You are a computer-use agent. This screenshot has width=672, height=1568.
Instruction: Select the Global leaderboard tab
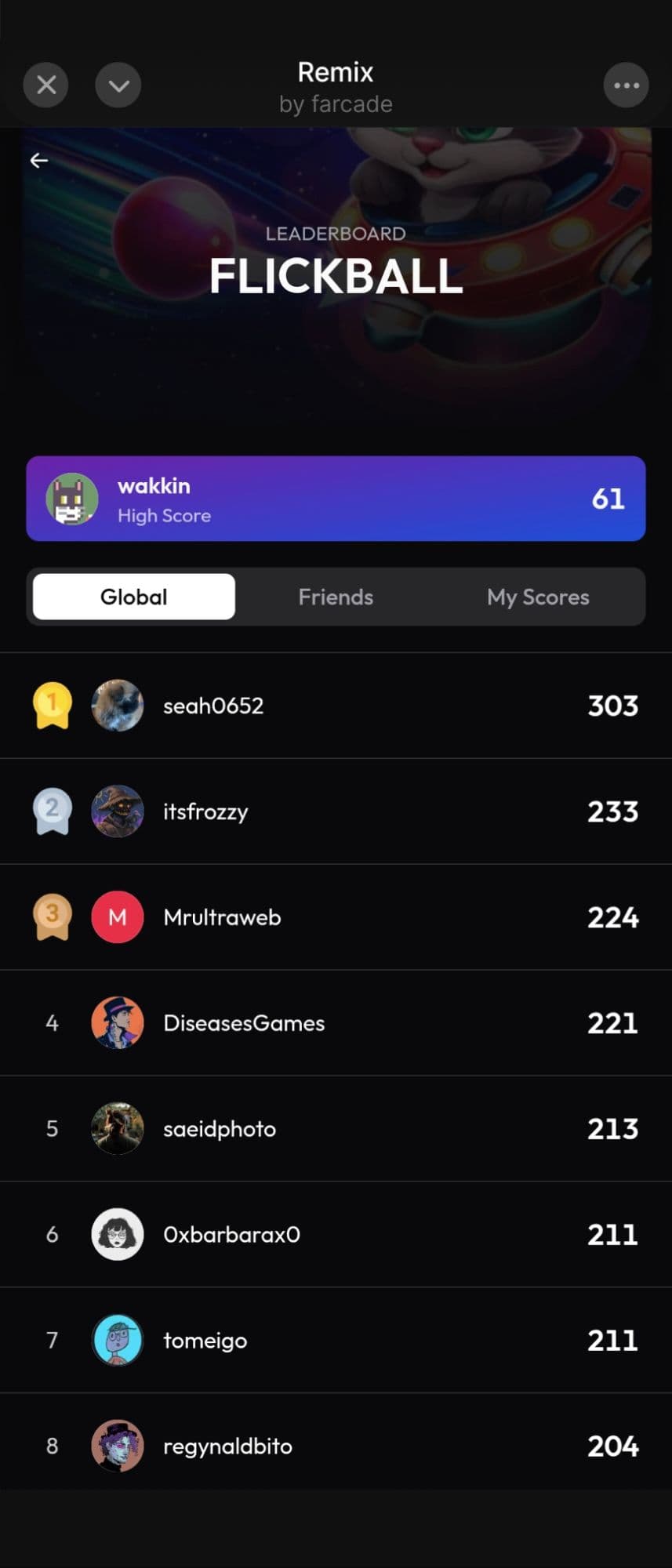point(134,597)
